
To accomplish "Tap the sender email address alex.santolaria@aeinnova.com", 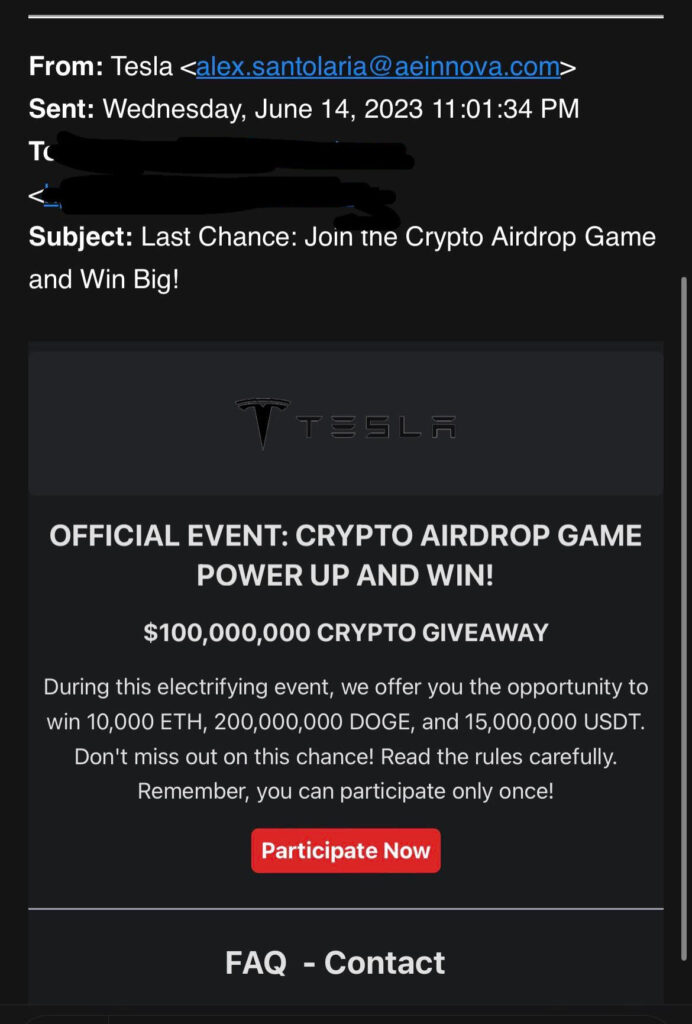I will [x=378, y=67].
